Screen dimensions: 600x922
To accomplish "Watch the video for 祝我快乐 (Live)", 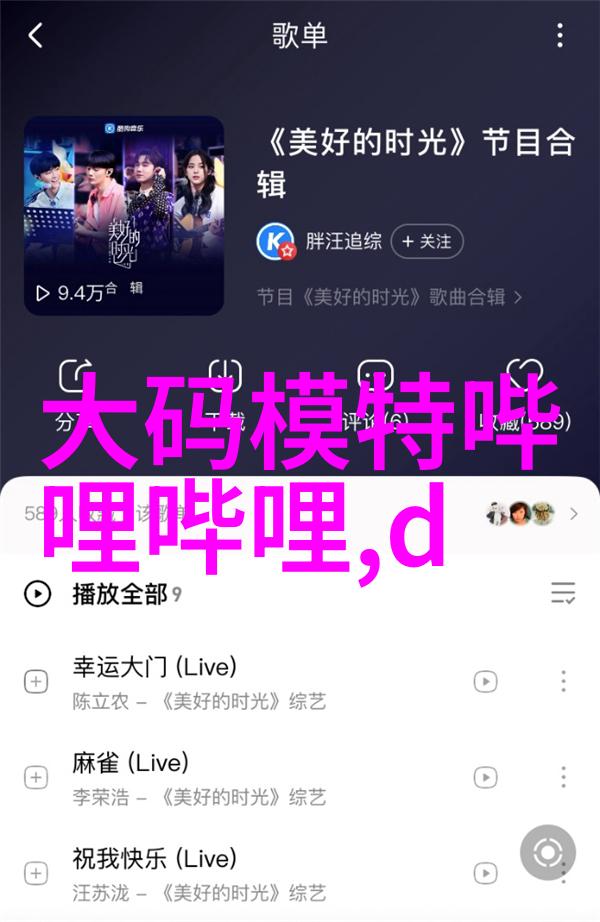I will (485, 873).
